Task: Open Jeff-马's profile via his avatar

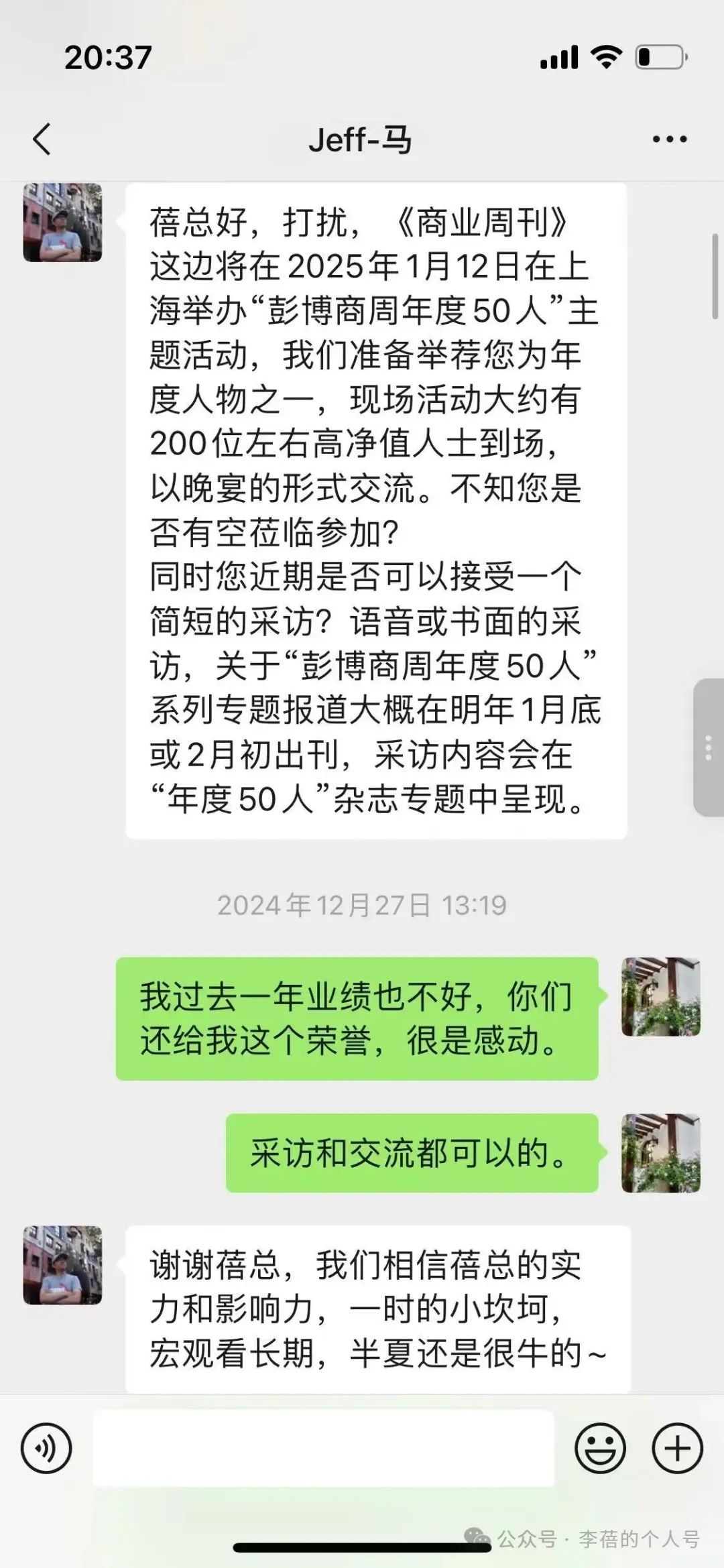Action: pyautogui.click(x=62, y=223)
